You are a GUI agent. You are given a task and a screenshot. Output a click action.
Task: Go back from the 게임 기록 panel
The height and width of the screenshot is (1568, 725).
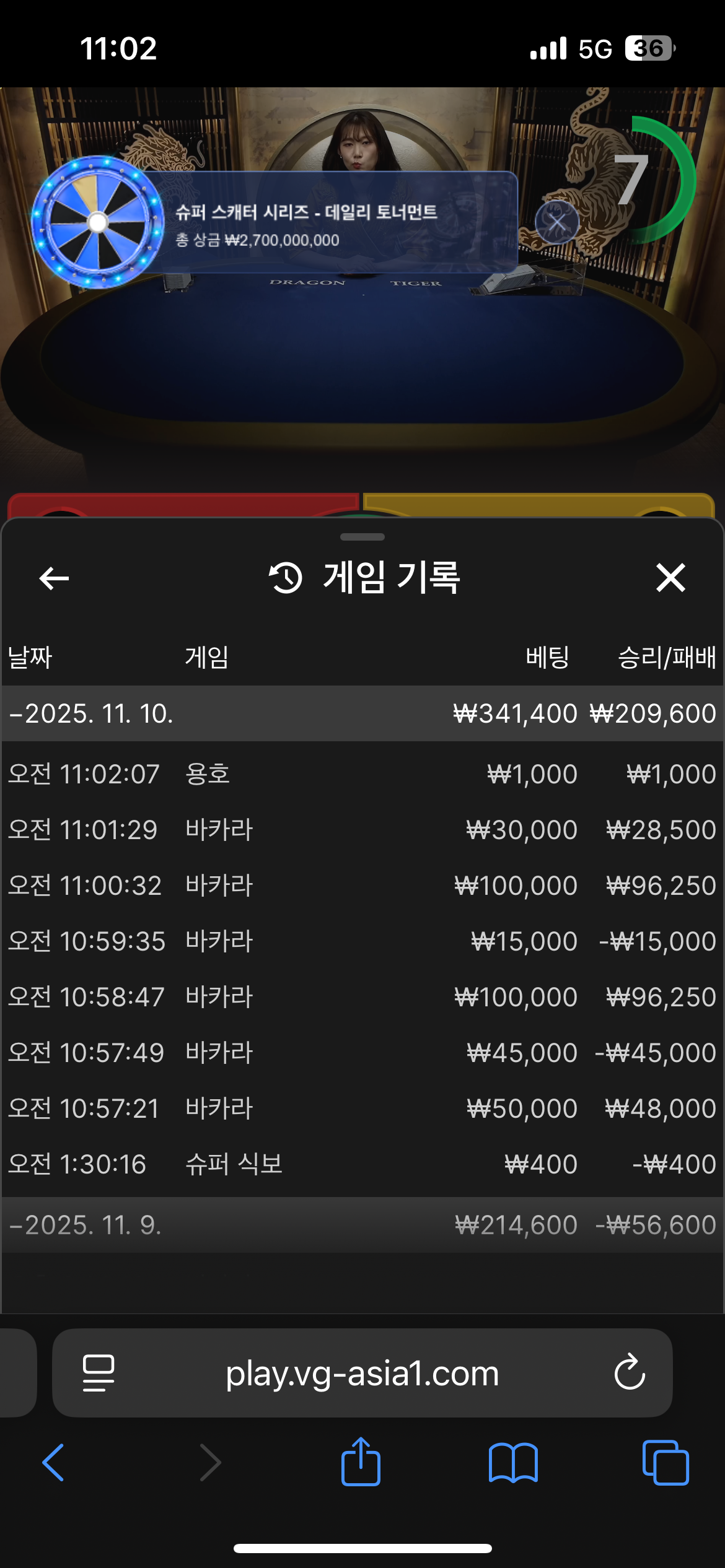coord(54,578)
